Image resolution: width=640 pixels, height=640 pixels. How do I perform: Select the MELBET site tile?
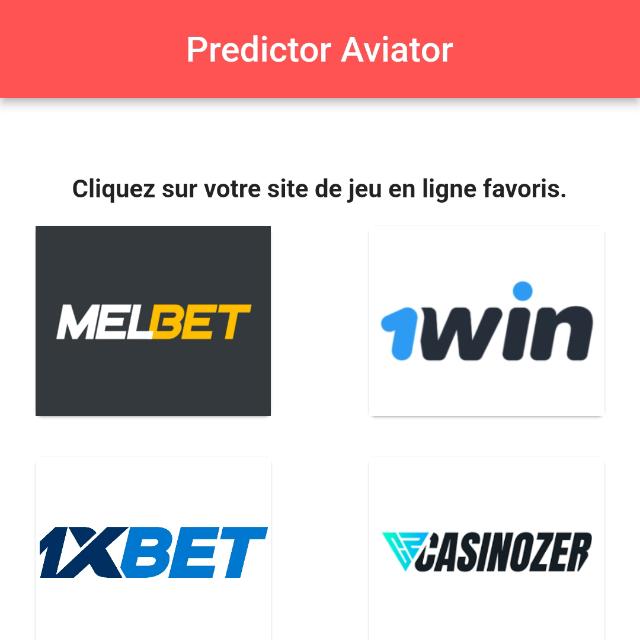[153, 321]
